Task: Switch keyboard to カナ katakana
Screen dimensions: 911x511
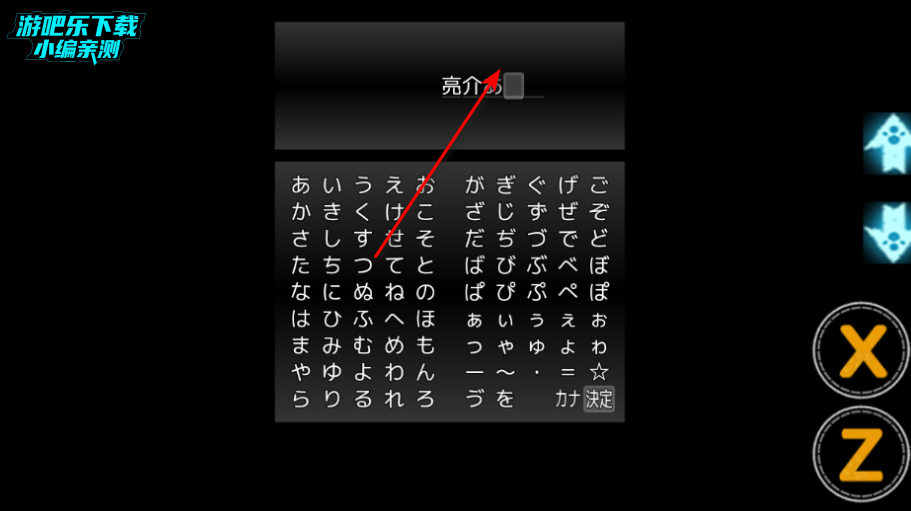Action: pyautogui.click(x=568, y=399)
